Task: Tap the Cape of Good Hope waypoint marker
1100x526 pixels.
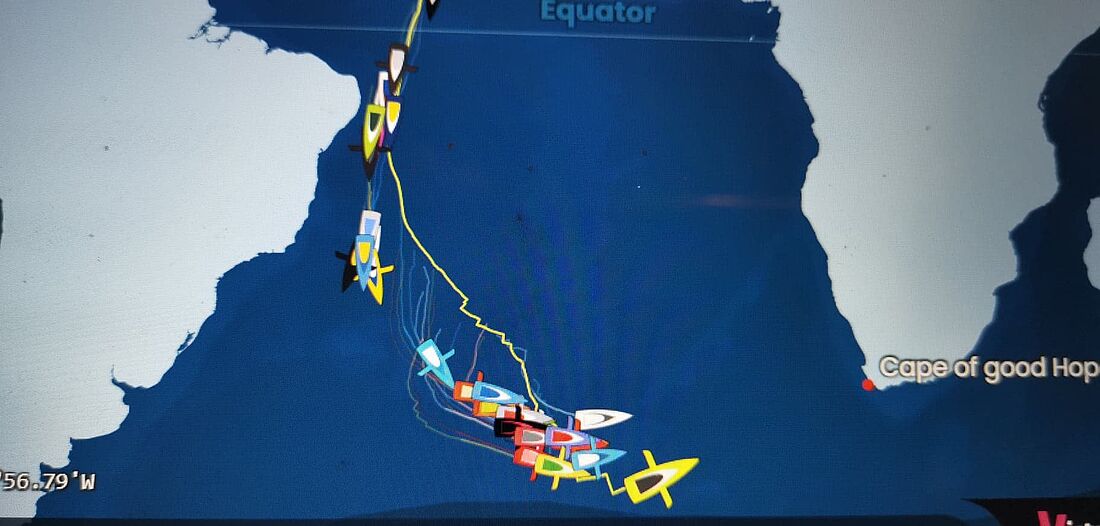Action: pos(867,384)
